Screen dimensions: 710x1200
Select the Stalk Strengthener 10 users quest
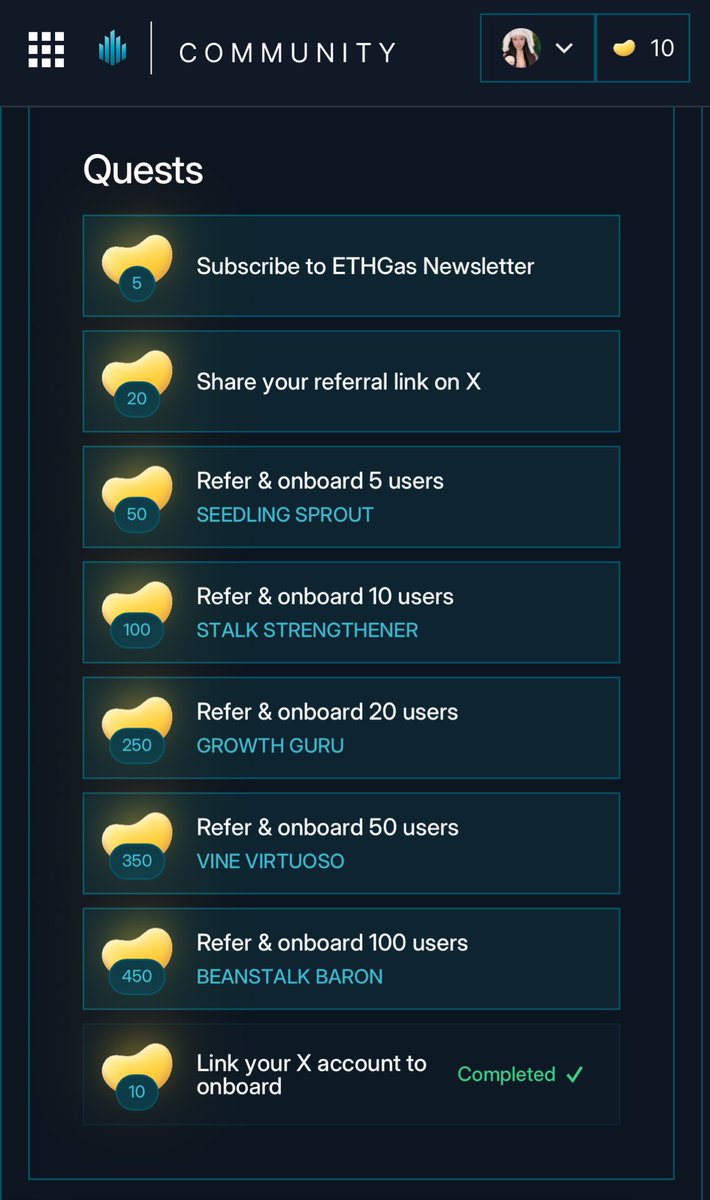pos(351,612)
